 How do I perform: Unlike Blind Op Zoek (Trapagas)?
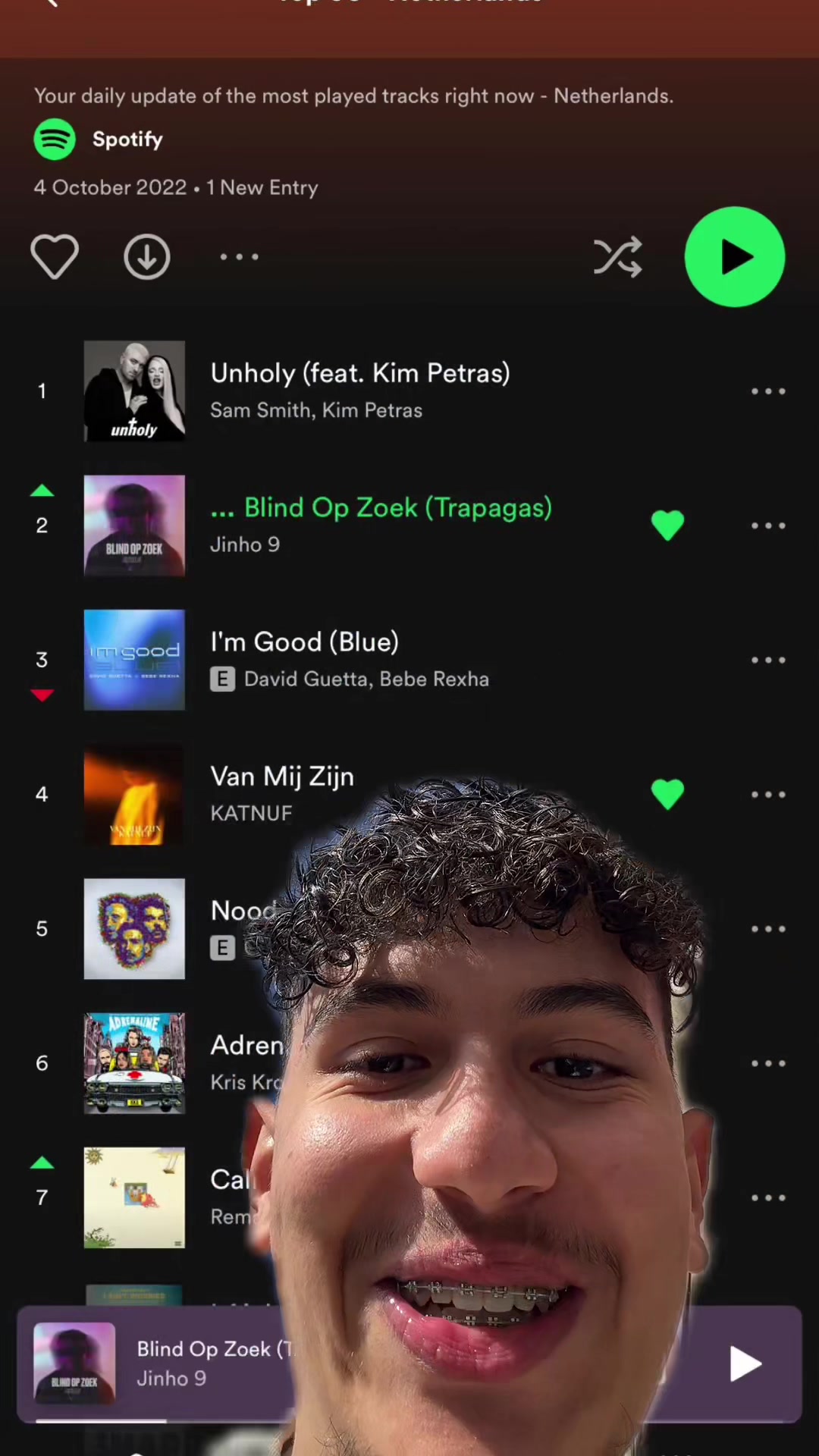coord(667,526)
